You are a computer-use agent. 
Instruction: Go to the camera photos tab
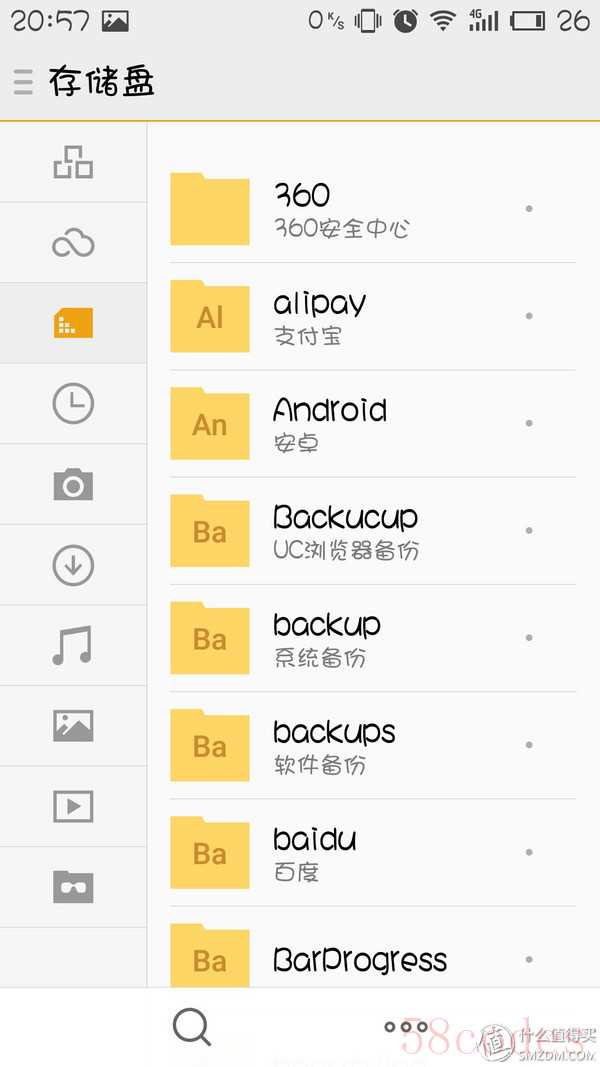pos(73,485)
